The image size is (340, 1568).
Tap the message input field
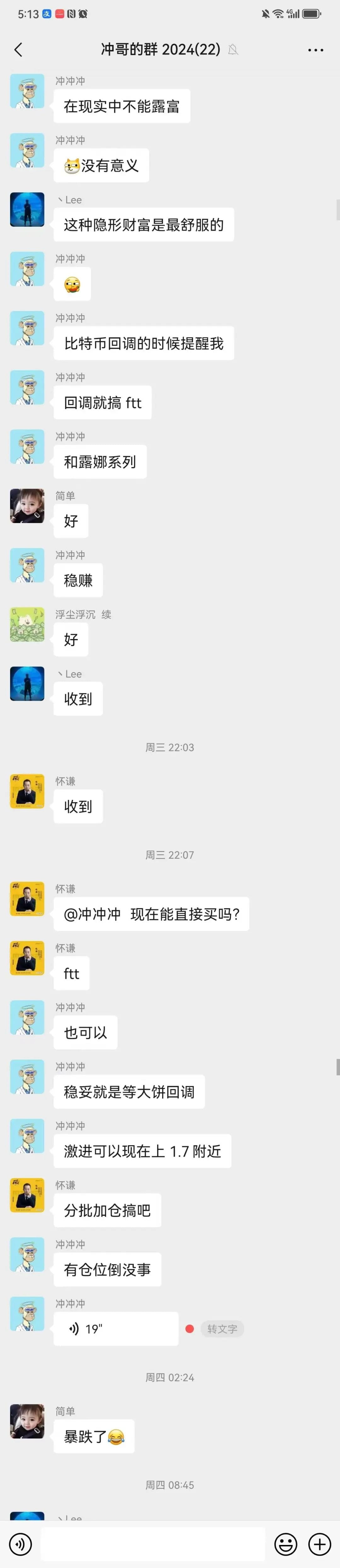[153, 1544]
